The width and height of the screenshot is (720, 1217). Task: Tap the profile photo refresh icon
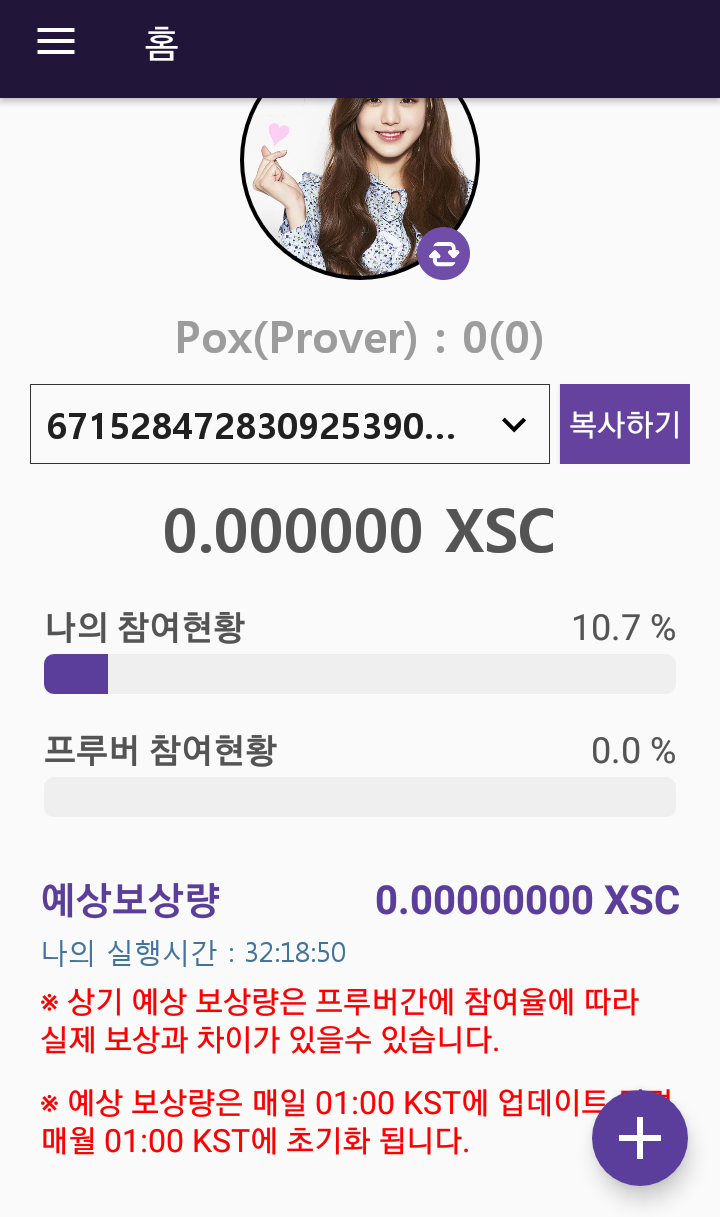pos(444,254)
